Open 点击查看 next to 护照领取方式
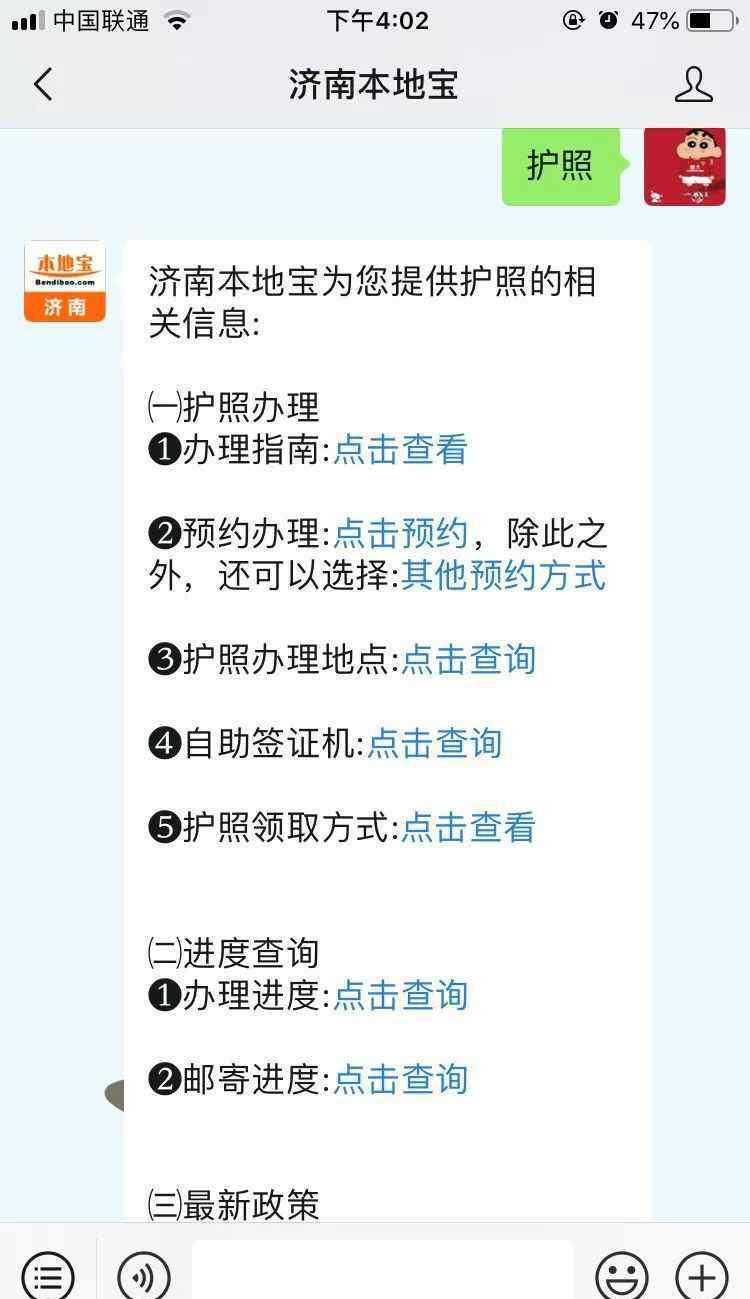750x1299 pixels. 468,828
